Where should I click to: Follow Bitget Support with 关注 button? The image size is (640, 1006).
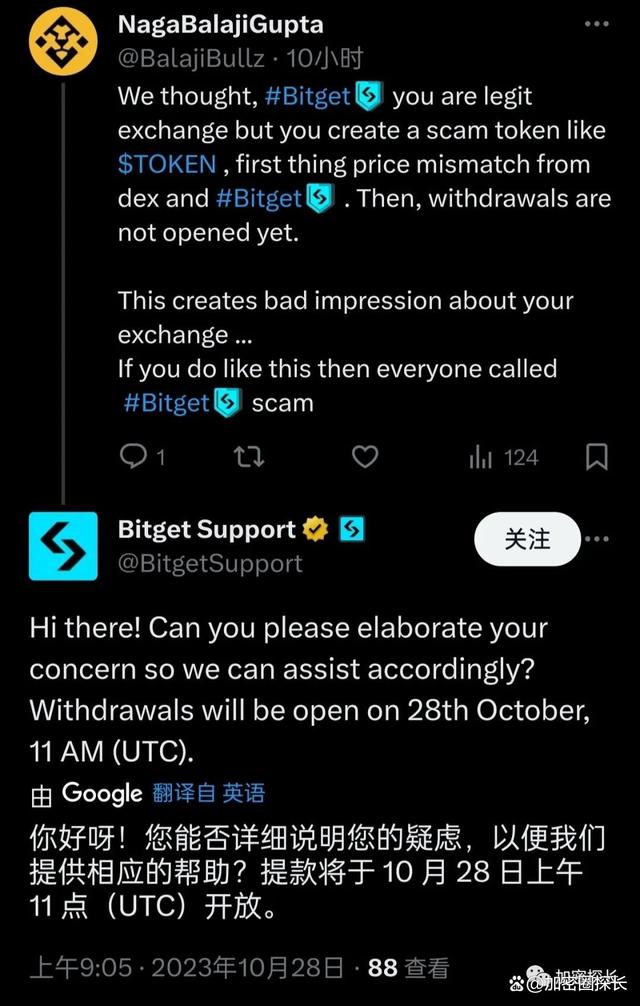(527, 539)
